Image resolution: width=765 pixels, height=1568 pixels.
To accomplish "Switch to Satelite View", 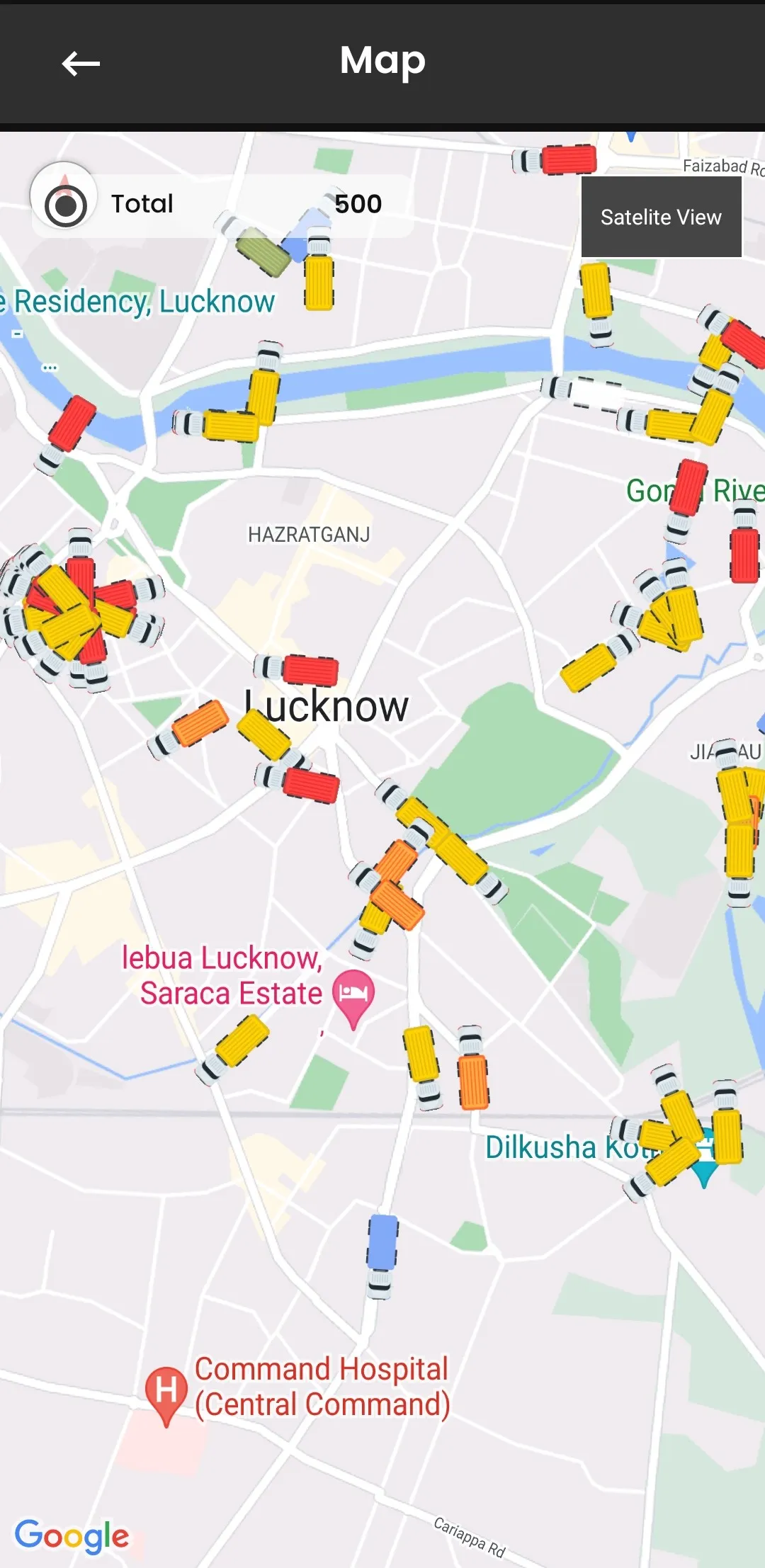I will pyautogui.click(x=661, y=217).
